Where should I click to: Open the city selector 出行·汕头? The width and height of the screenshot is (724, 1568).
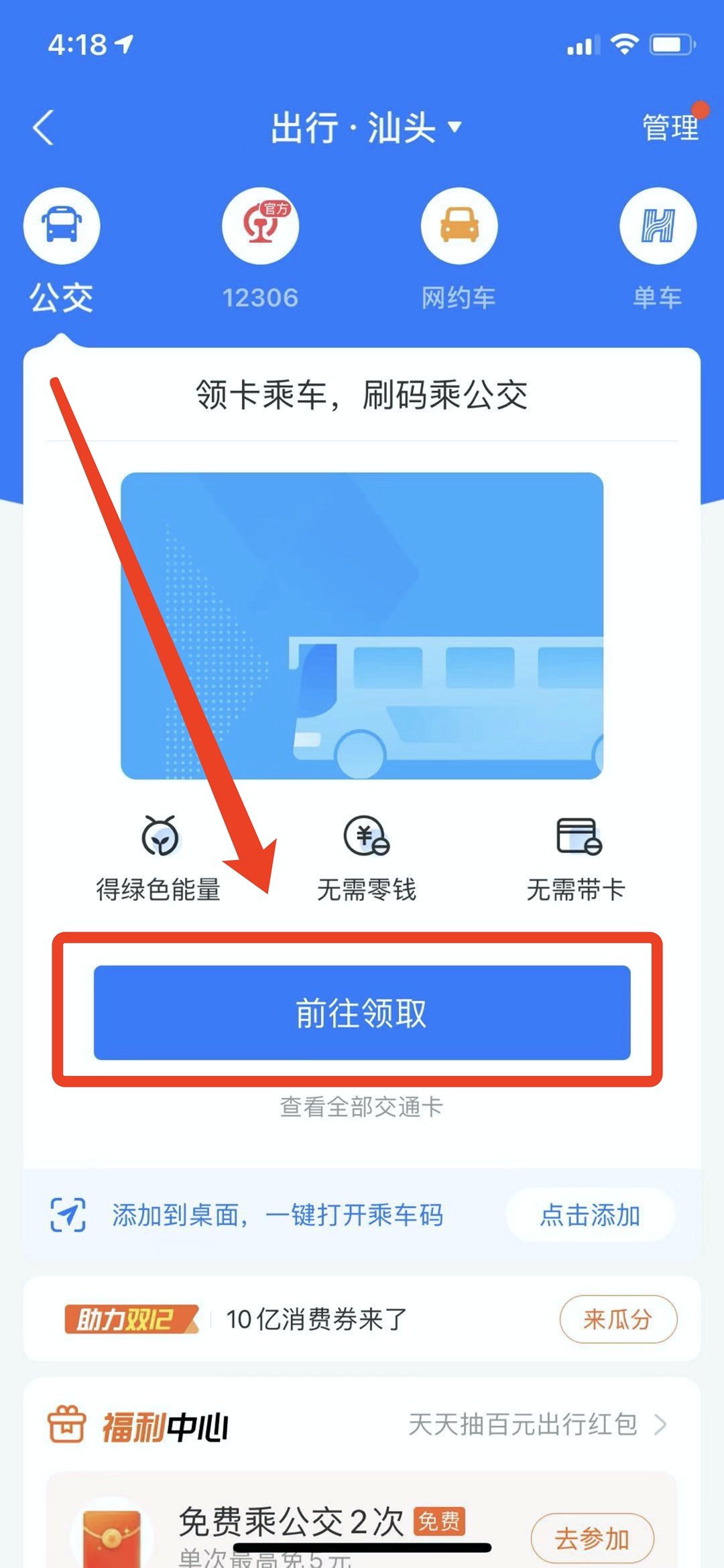365,127
